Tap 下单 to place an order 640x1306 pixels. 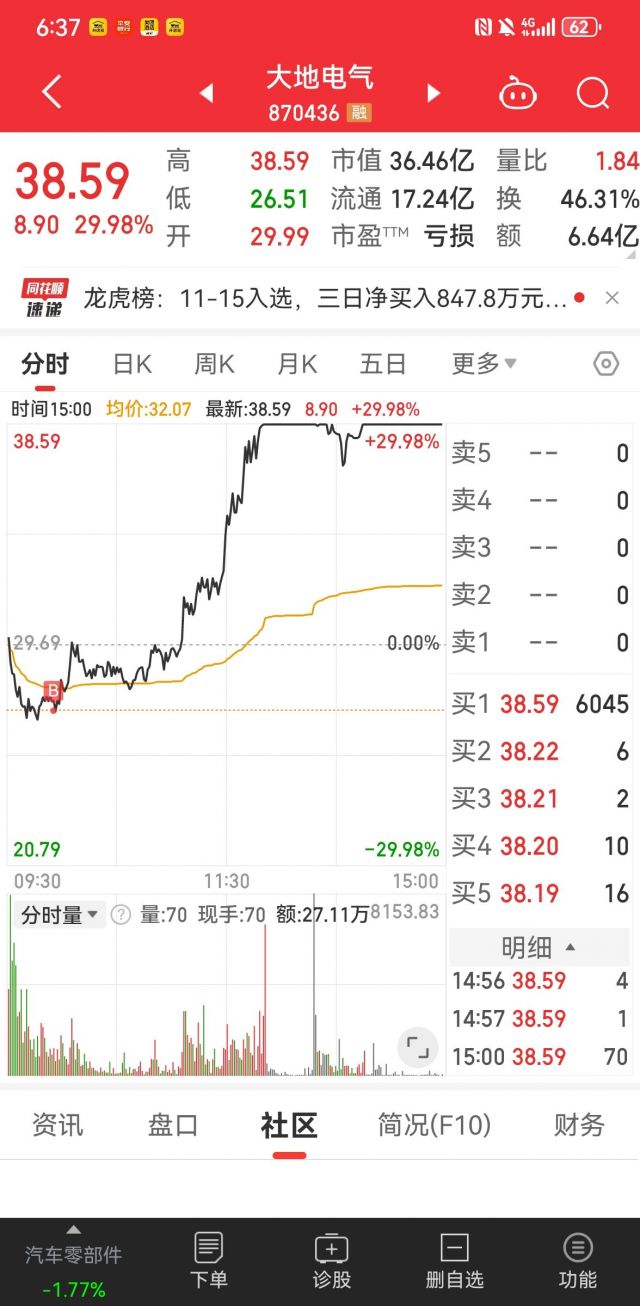click(209, 1261)
